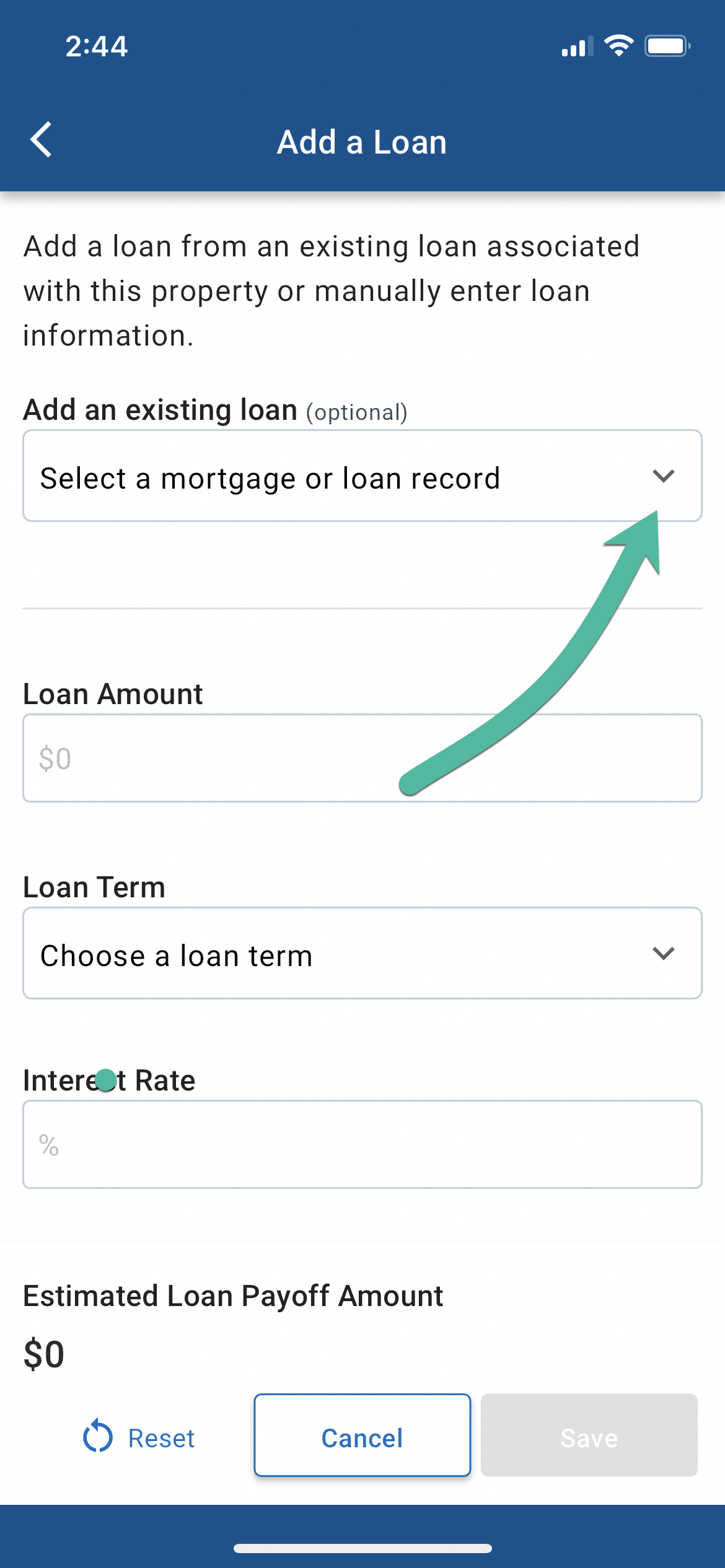Focus the Interest Rate field
The width and height of the screenshot is (725, 1568).
(x=362, y=1144)
